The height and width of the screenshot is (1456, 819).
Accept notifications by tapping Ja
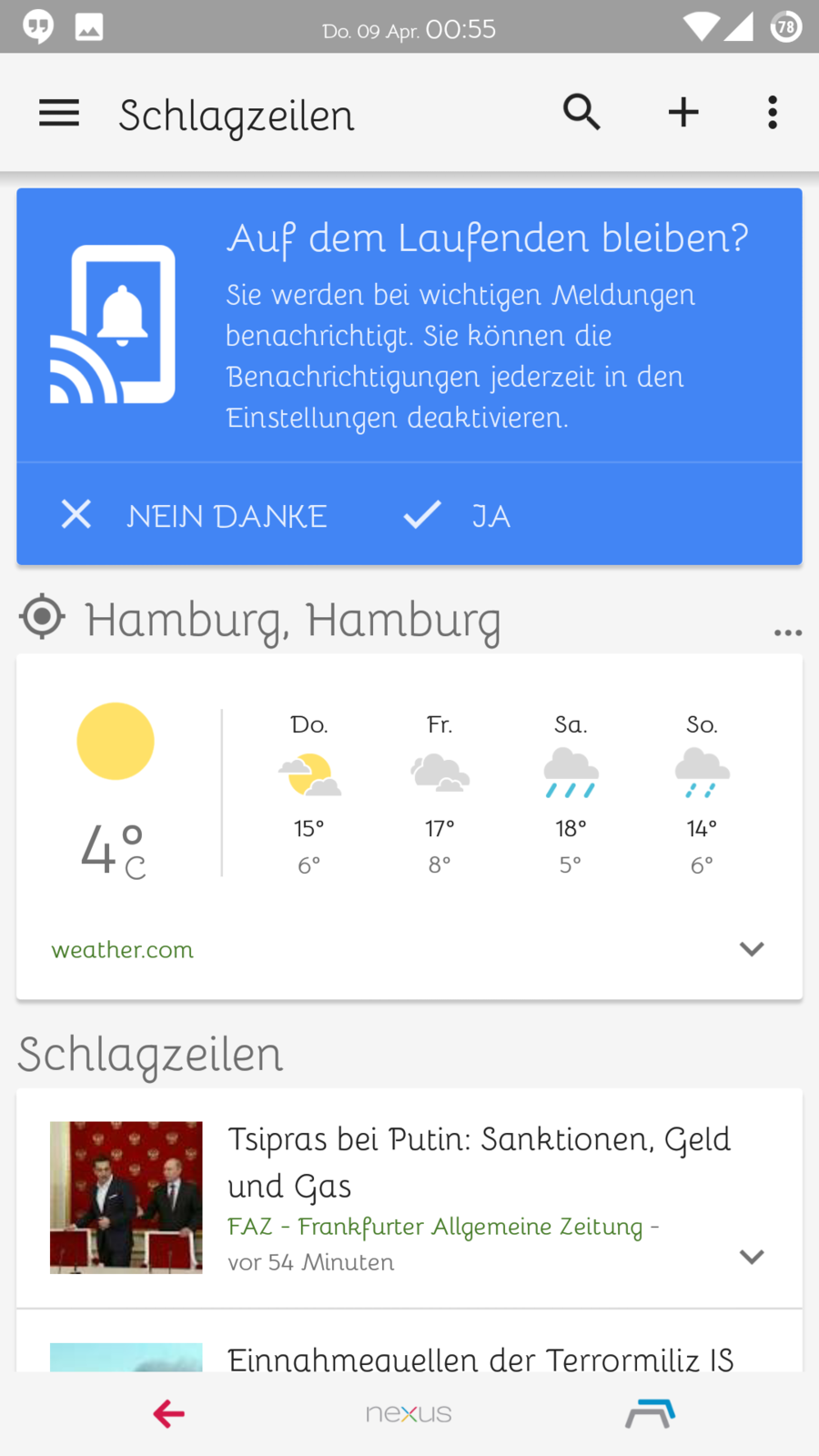click(457, 515)
